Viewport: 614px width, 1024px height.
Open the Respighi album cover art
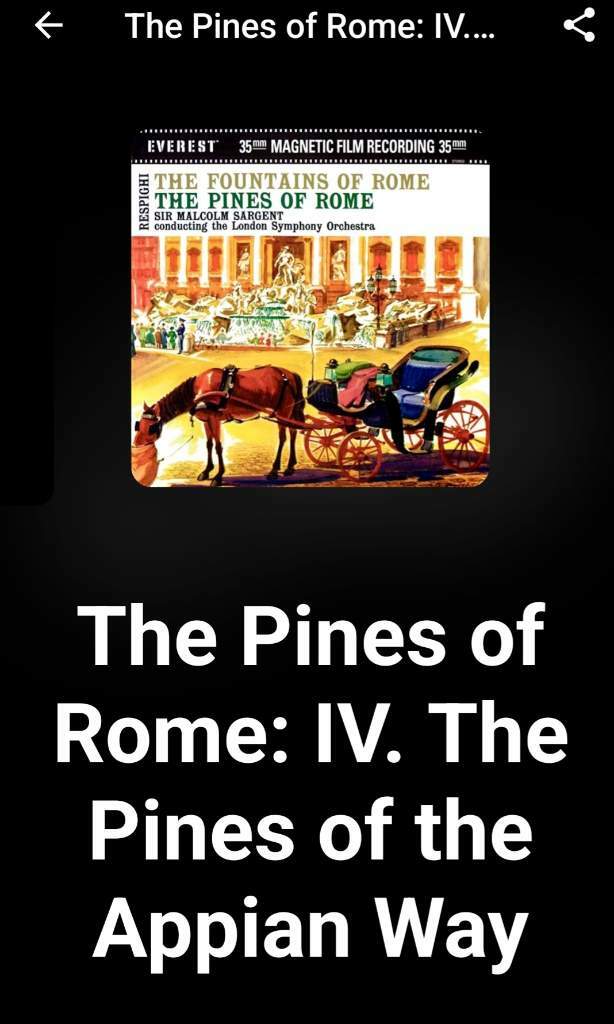tap(310, 308)
